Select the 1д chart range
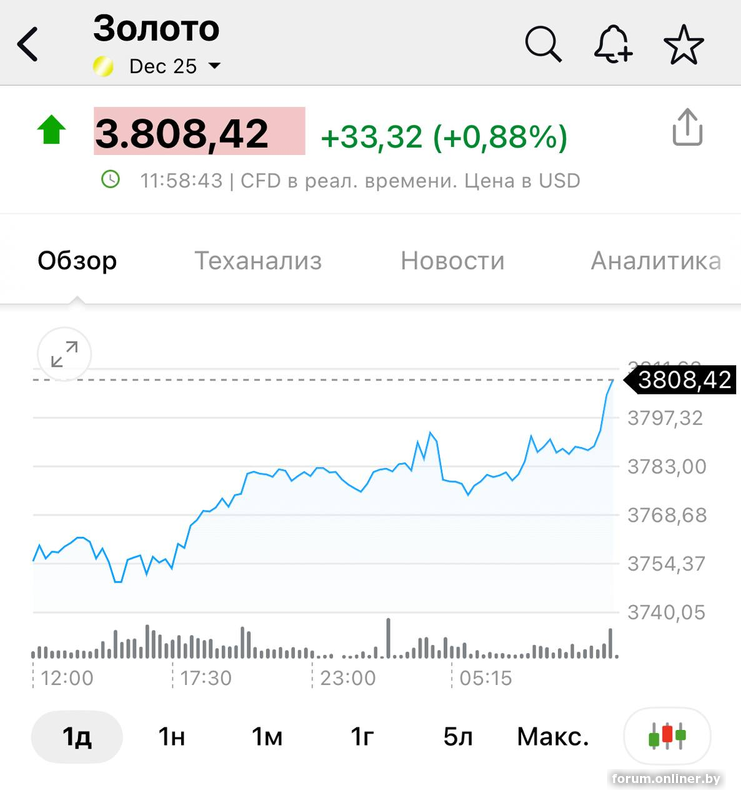 pos(77,737)
